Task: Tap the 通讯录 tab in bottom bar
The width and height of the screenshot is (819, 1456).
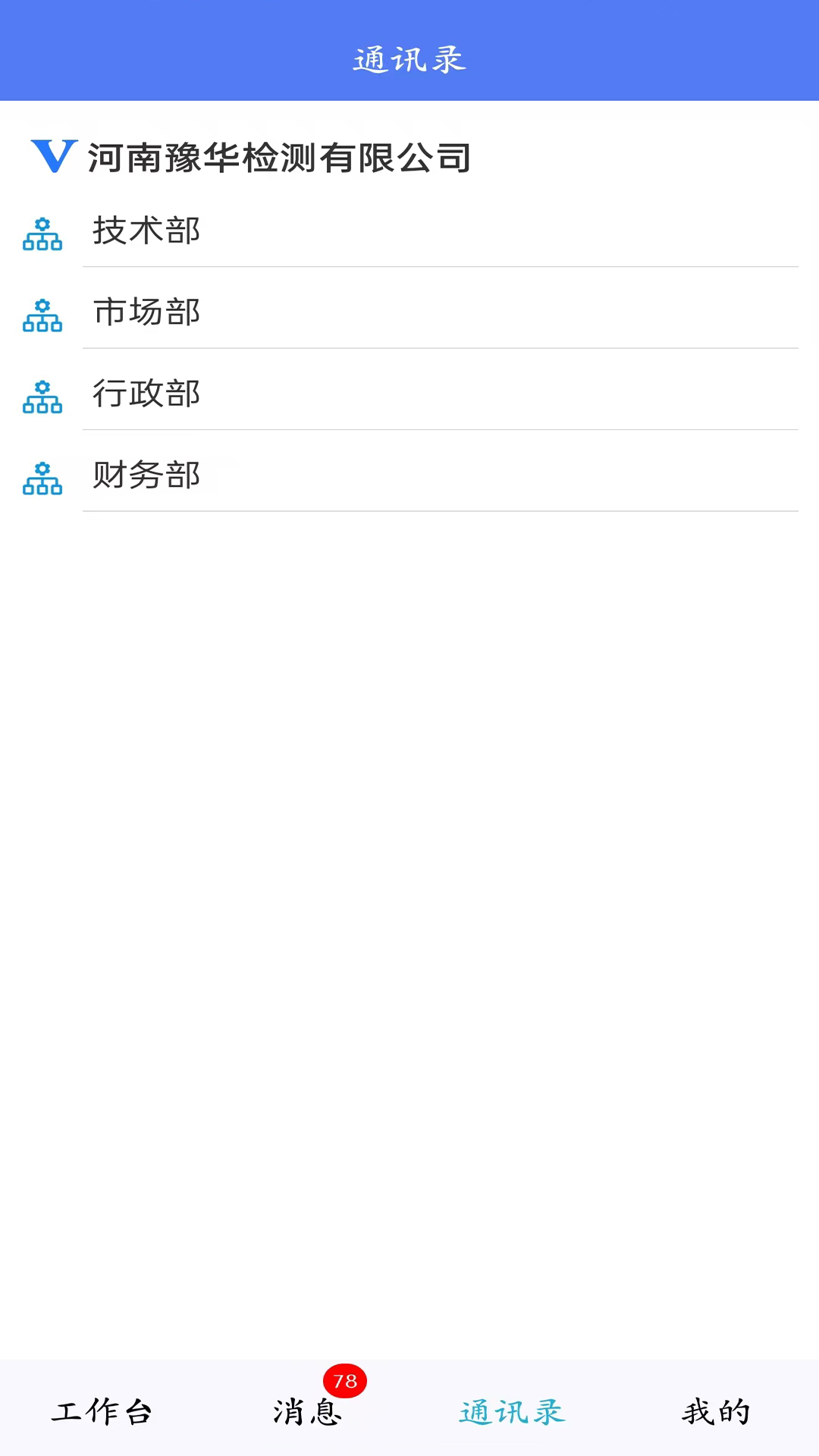Action: 512,1411
